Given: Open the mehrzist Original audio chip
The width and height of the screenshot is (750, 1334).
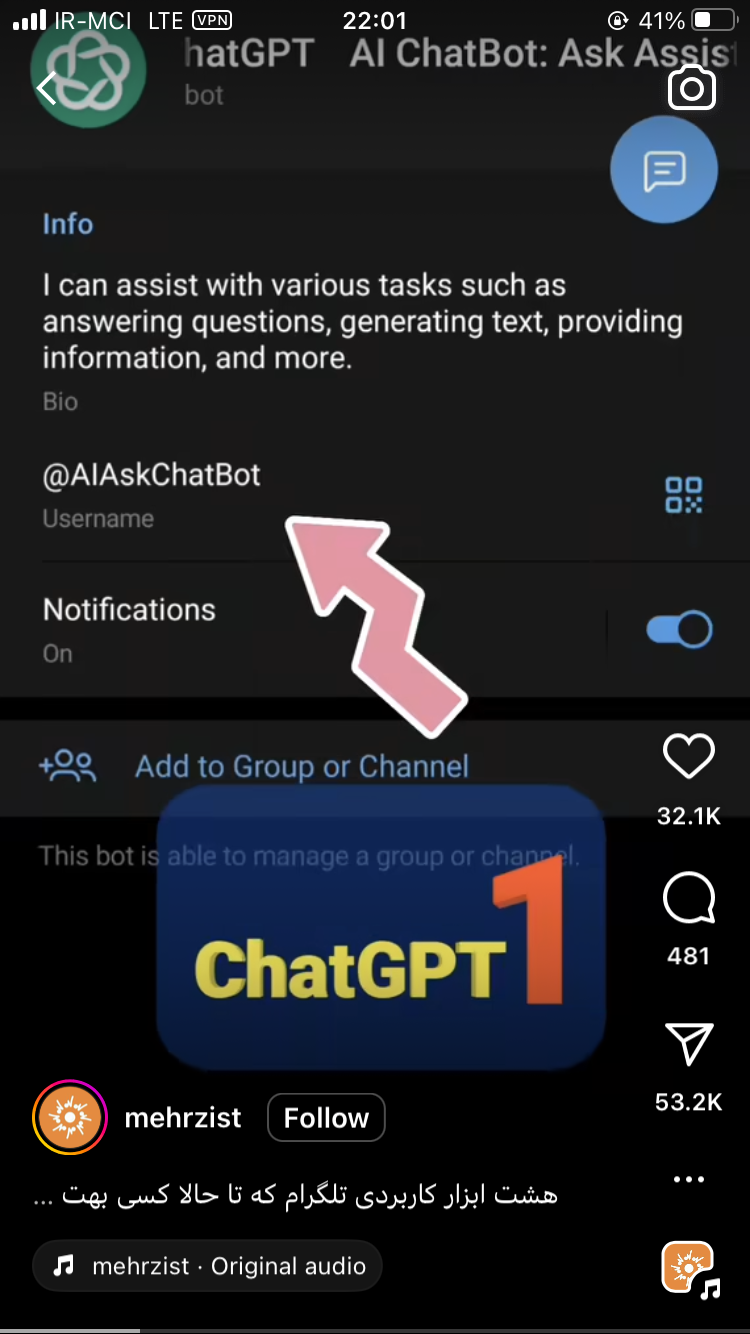Looking at the screenshot, I should (208, 1266).
